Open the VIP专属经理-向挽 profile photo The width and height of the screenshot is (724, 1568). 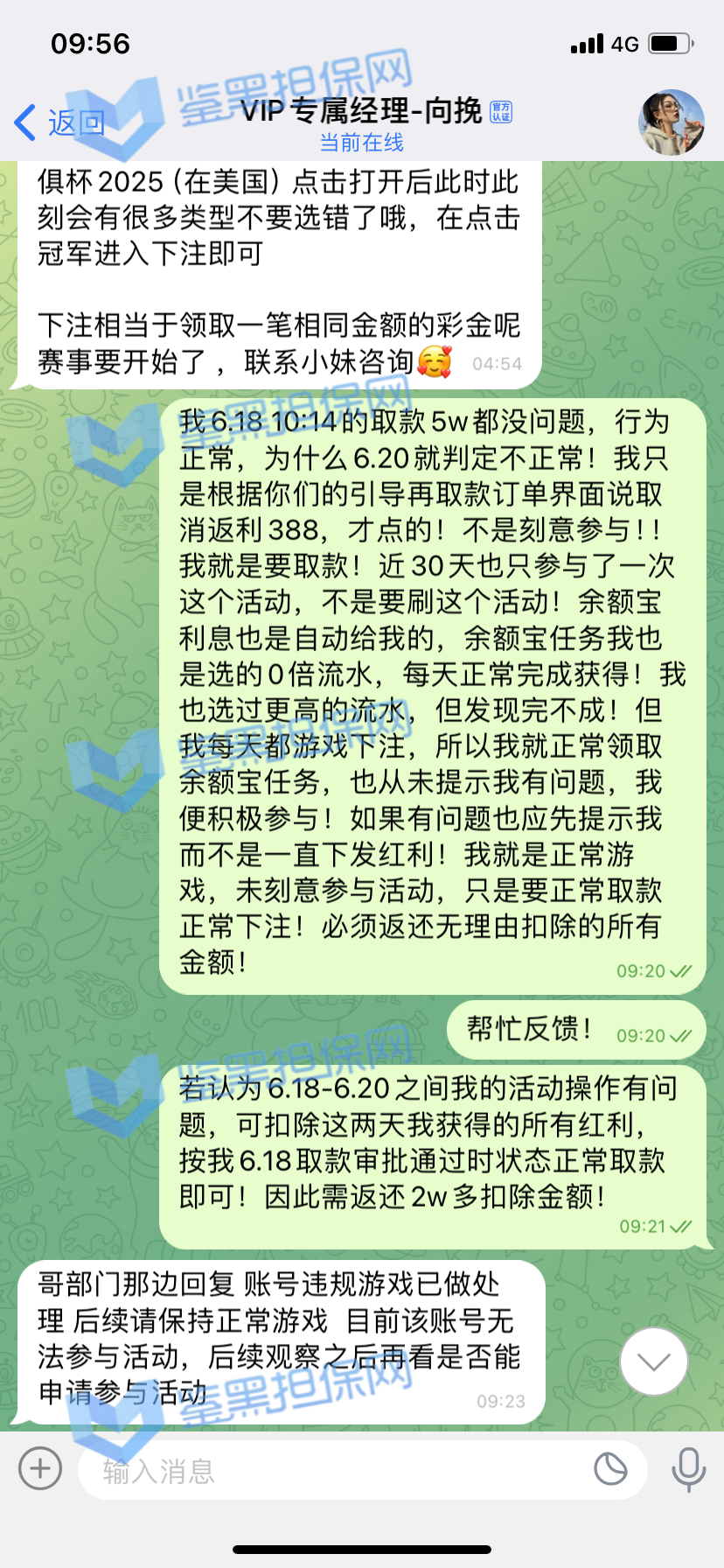(x=672, y=122)
